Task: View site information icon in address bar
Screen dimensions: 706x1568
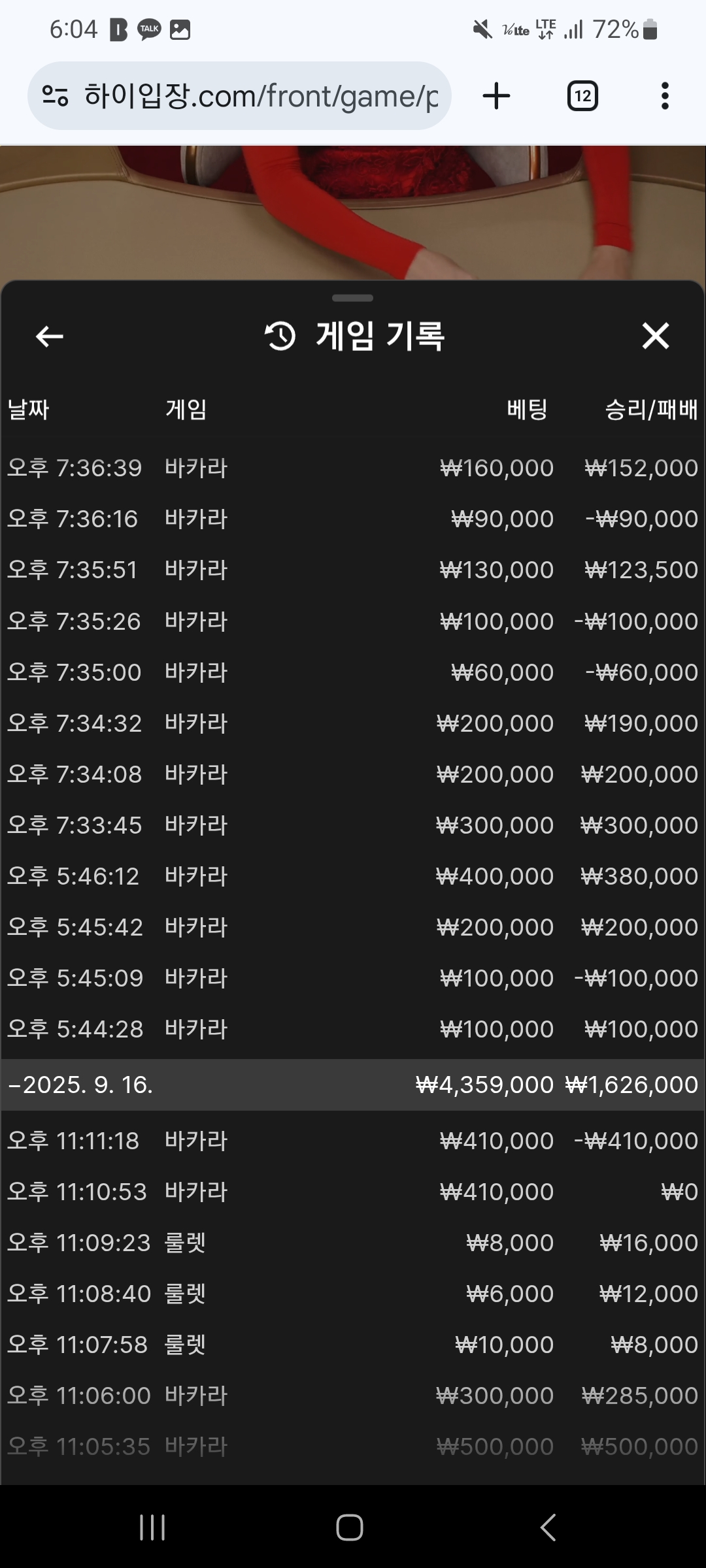Action: 55,96
